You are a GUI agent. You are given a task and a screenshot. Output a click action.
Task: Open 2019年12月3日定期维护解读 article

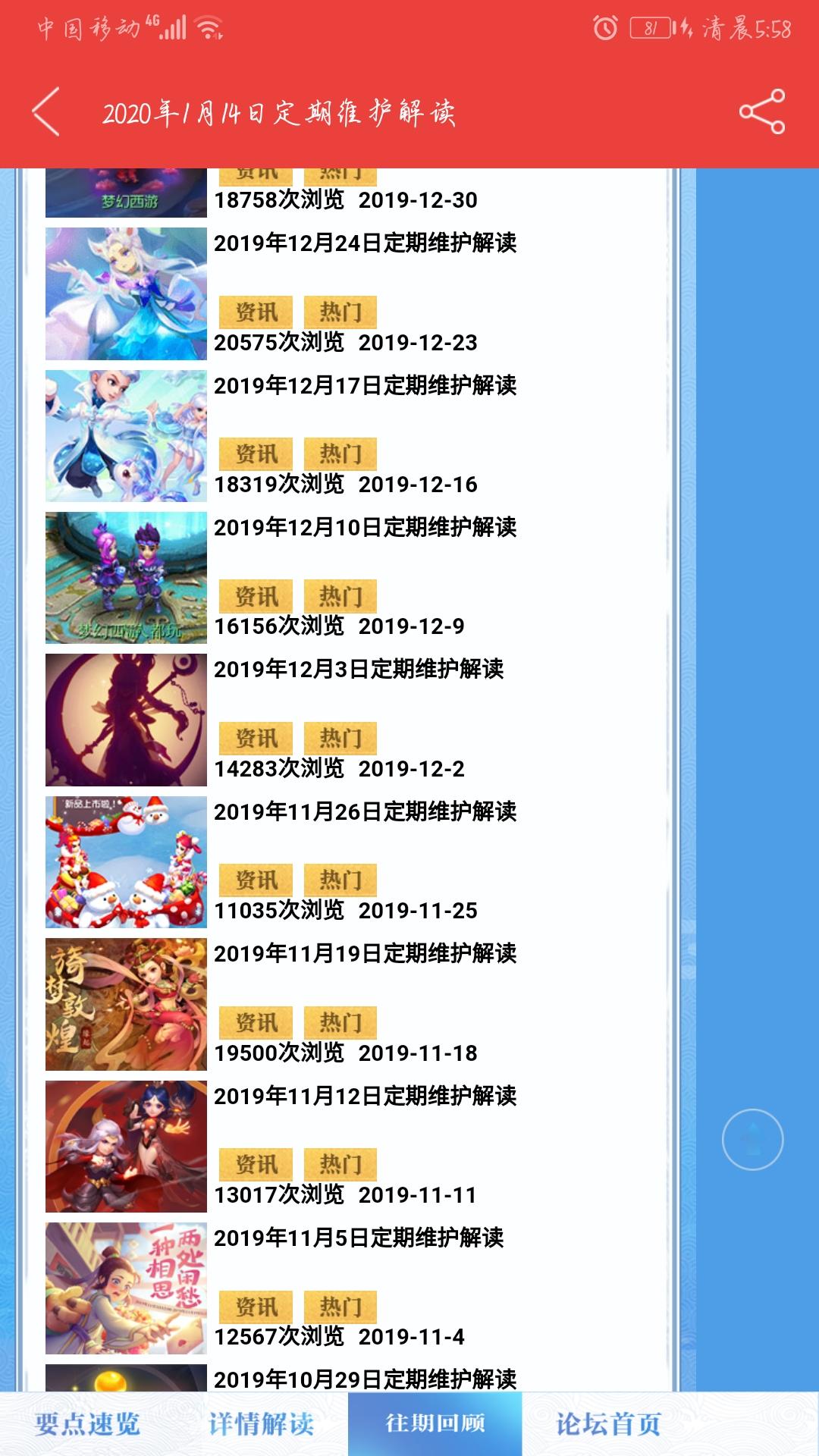(x=359, y=669)
